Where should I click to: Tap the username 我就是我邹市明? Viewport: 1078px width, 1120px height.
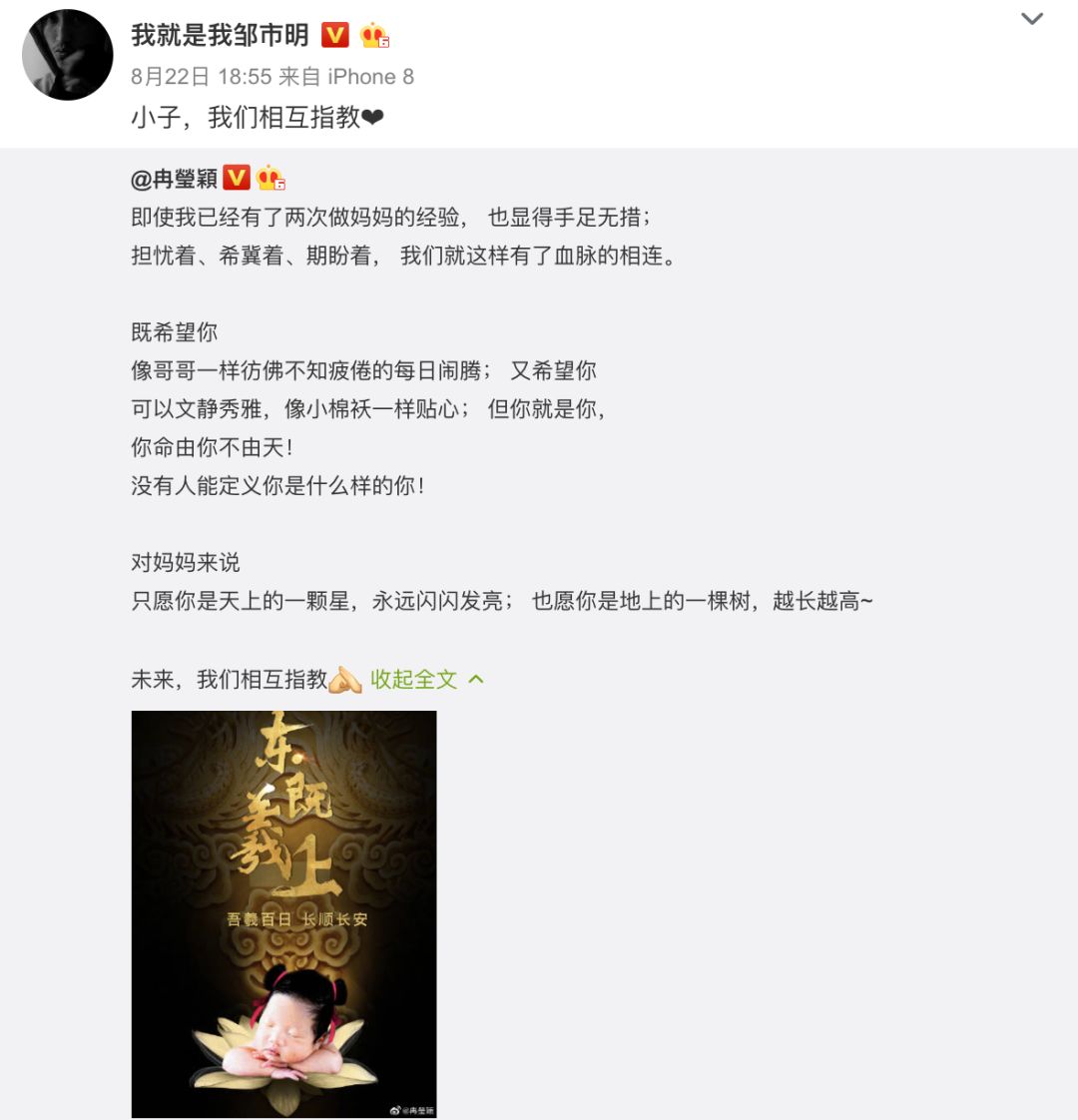(220, 35)
